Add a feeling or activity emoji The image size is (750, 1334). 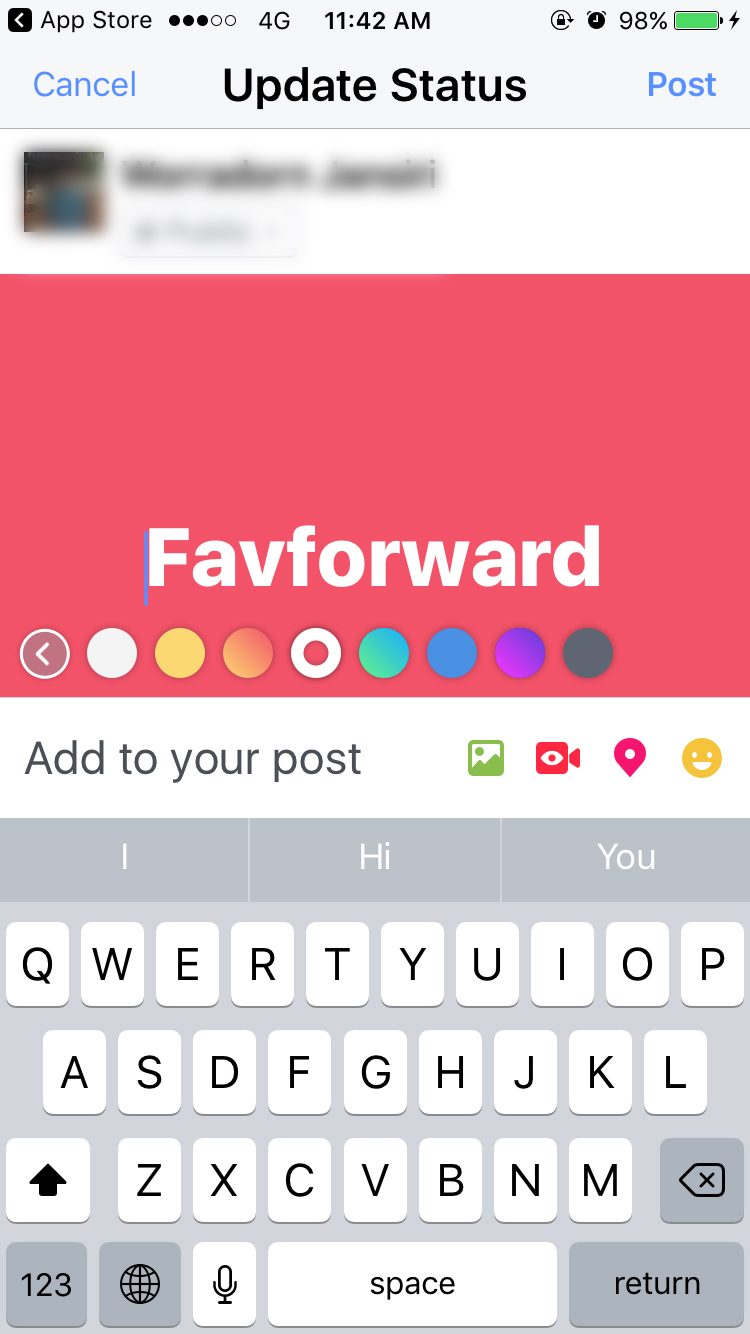702,758
